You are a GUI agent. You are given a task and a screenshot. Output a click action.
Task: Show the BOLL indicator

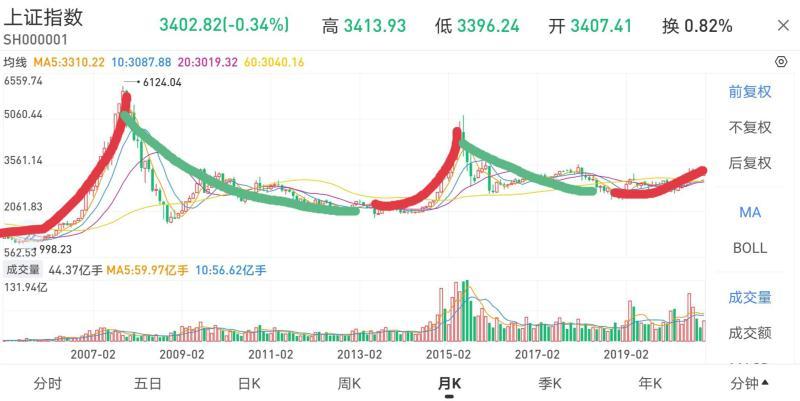click(x=750, y=247)
